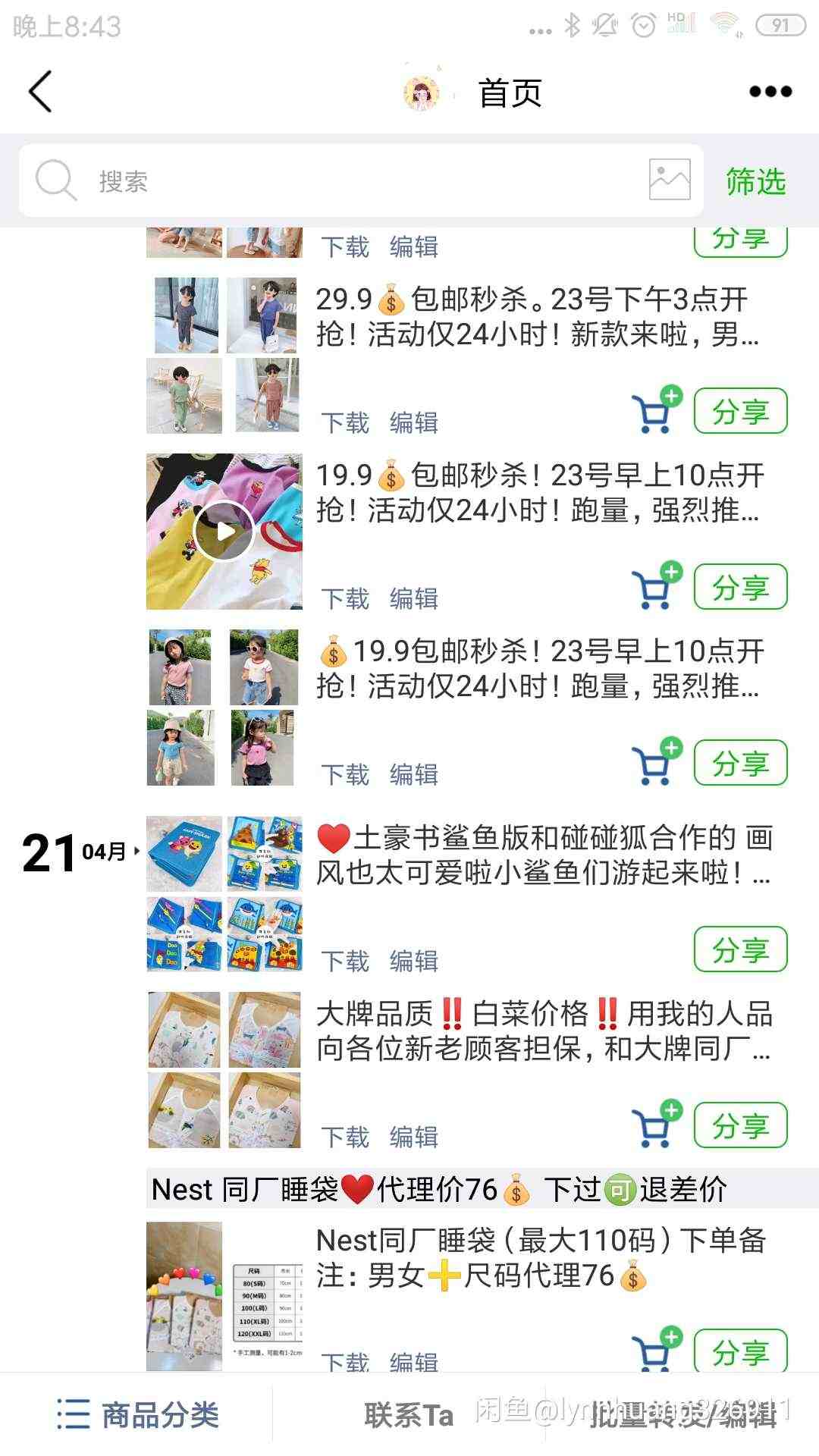Image resolution: width=819 pixels, height=1456 pixels.
Task: Go back using the top-left arrow
Action: (x=41, y=92)
